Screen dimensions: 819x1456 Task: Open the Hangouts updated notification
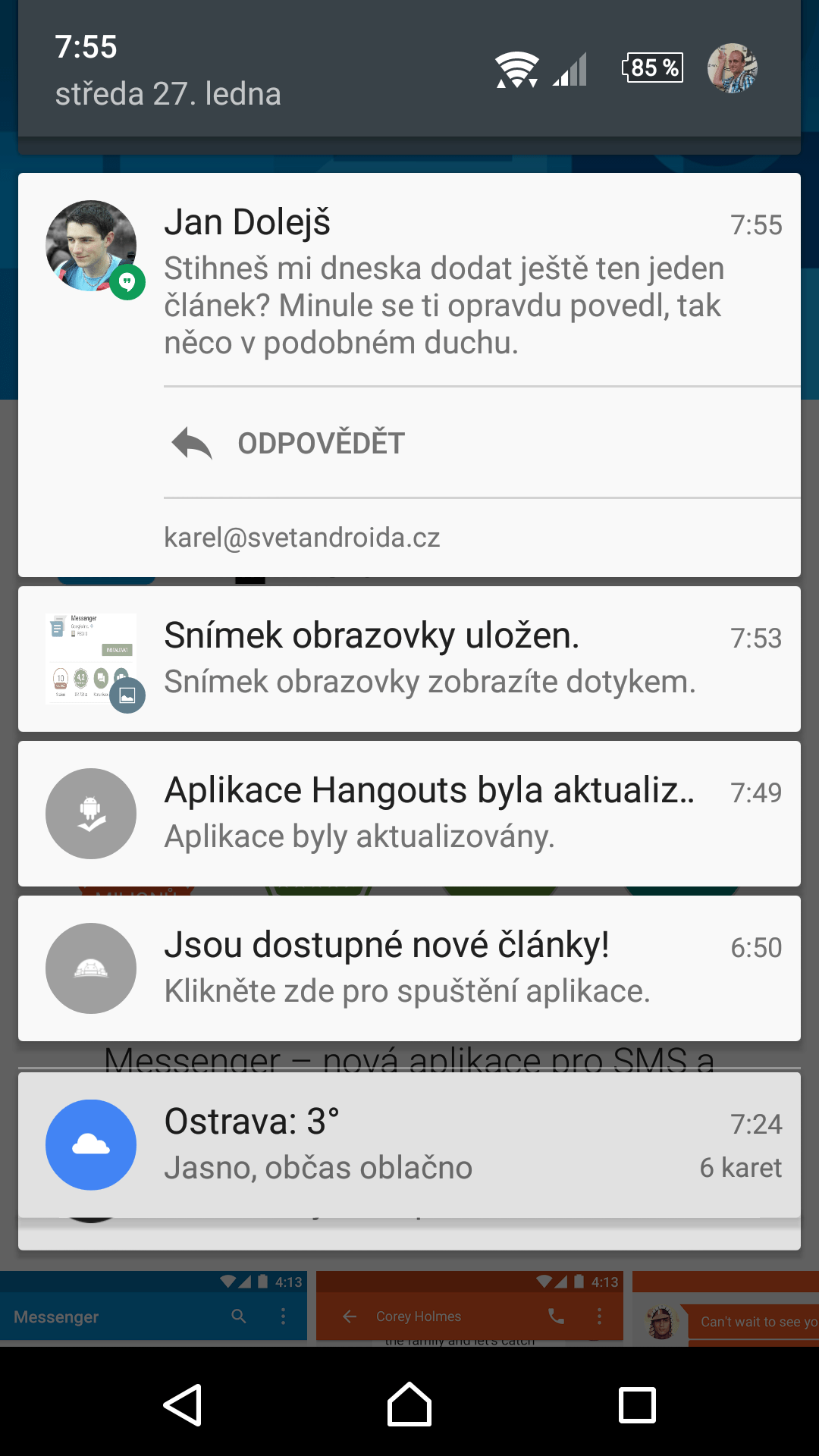click(409, 814)
